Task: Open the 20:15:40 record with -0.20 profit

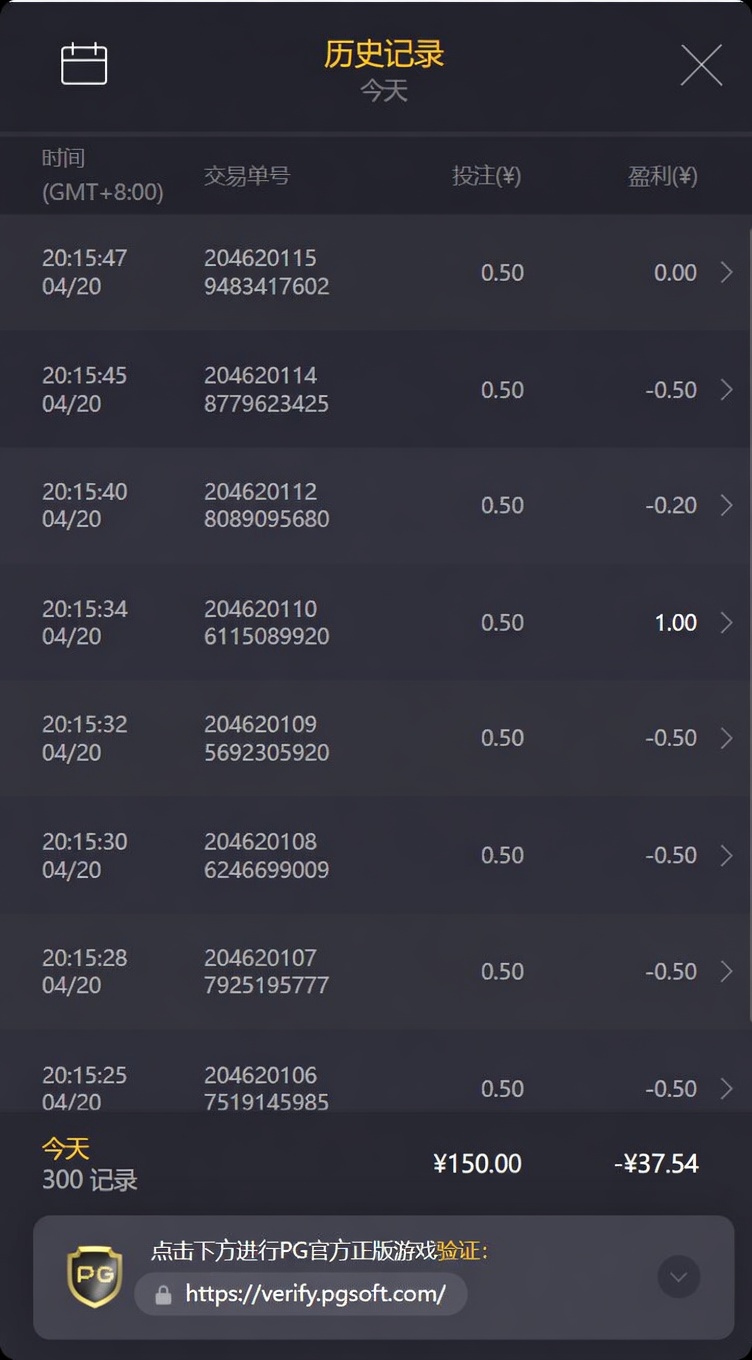Action: [376, 505]
